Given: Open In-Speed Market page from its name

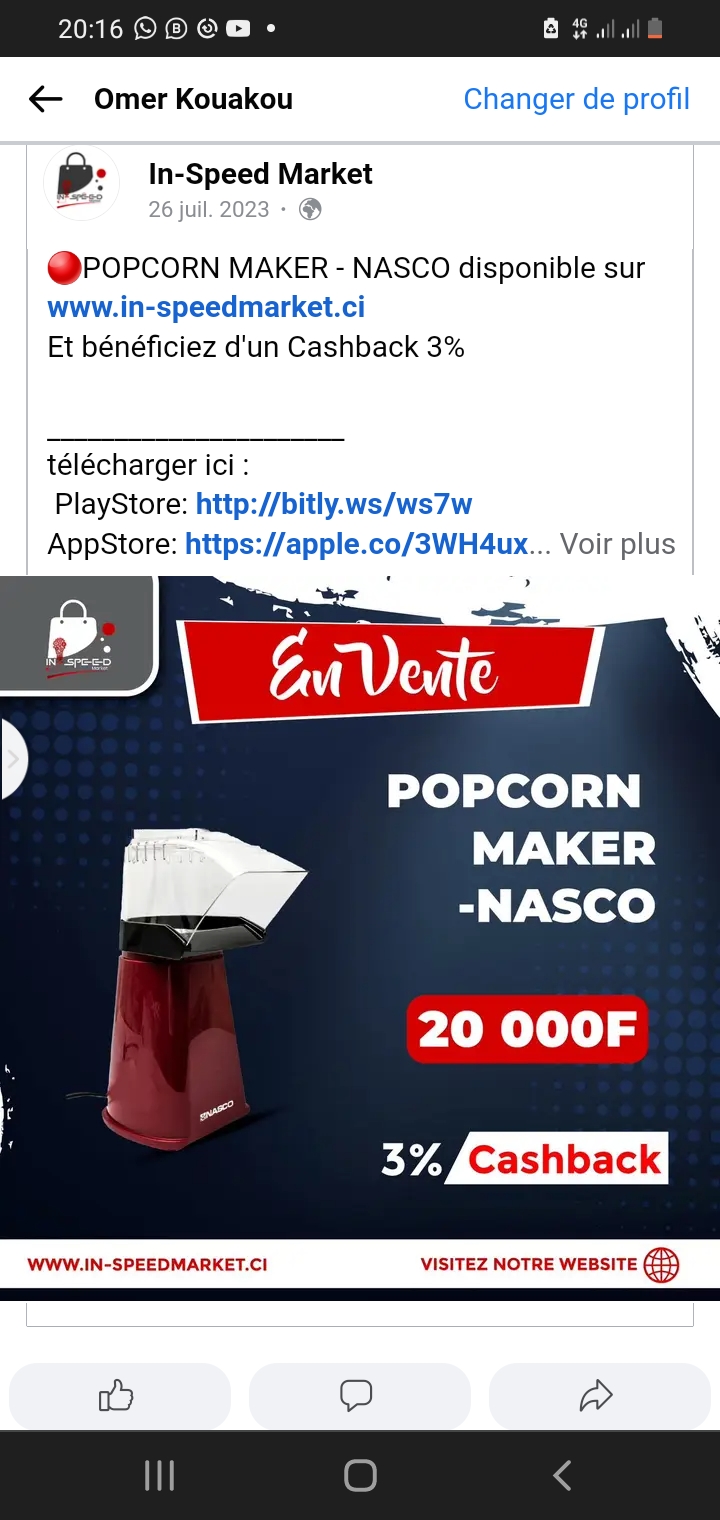Looking at the screenshot, I should pyautogui.click(x=260, y=174).
